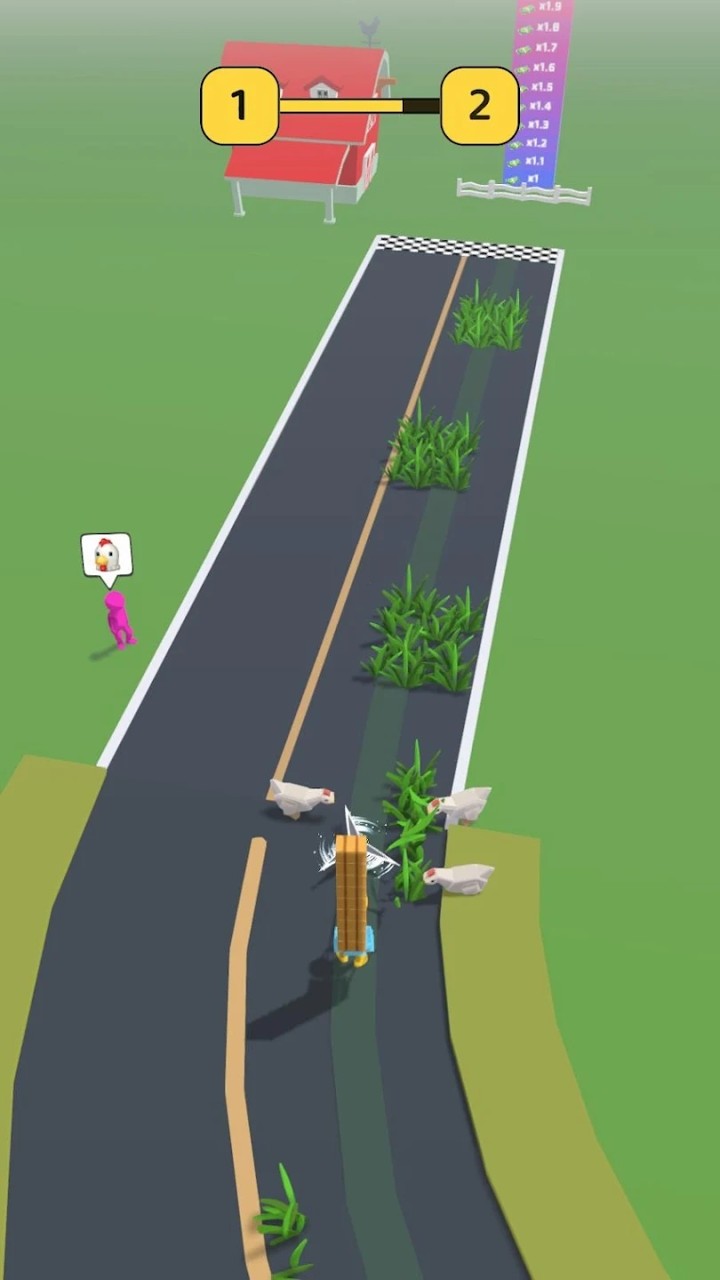Screen dimensions: 720x1280
Task: Tap the chicken near the right roadside grass
Action: (x=460, y=878)
